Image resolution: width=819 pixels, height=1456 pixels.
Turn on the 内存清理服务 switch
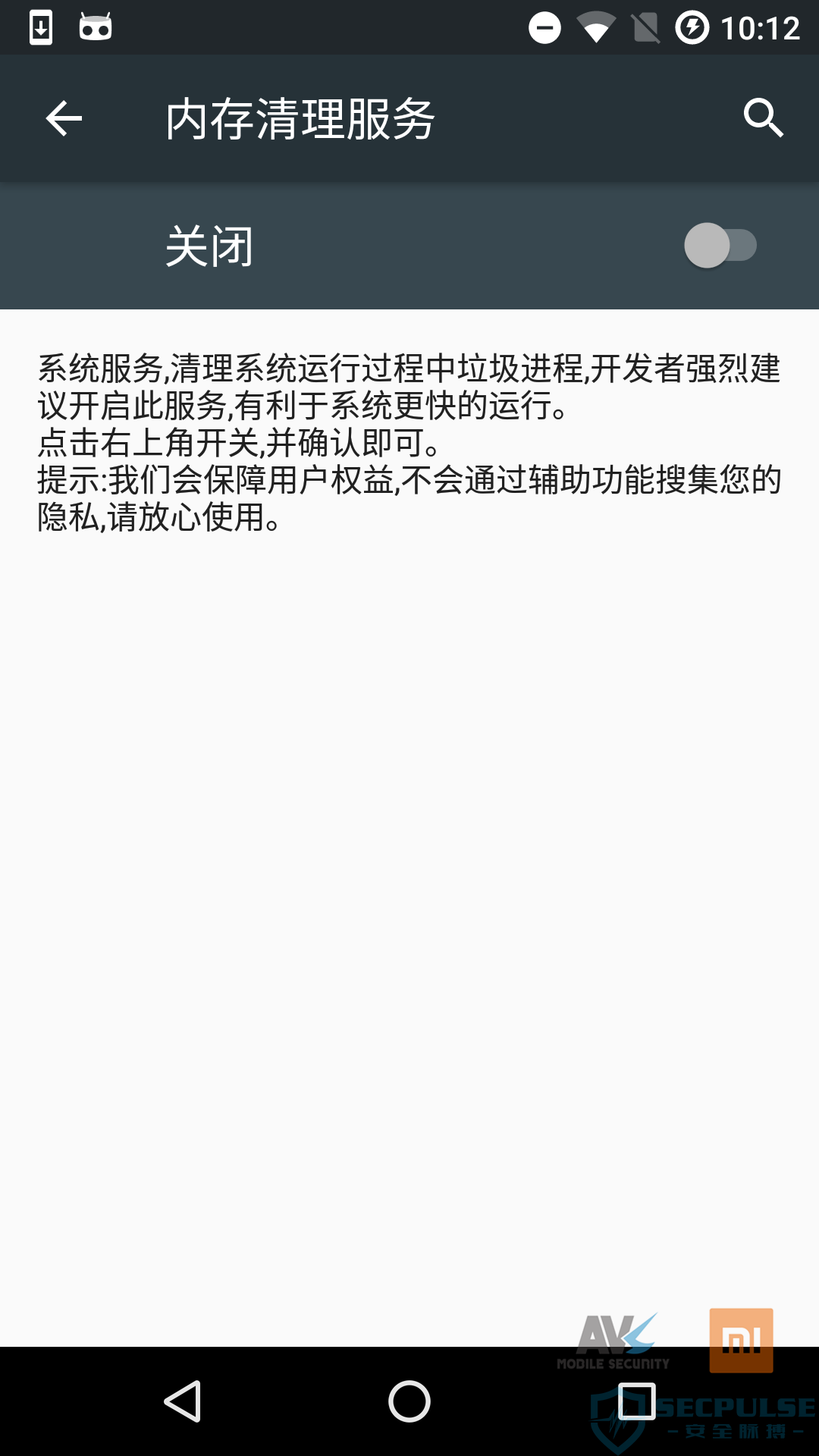(x=720, y=245)
